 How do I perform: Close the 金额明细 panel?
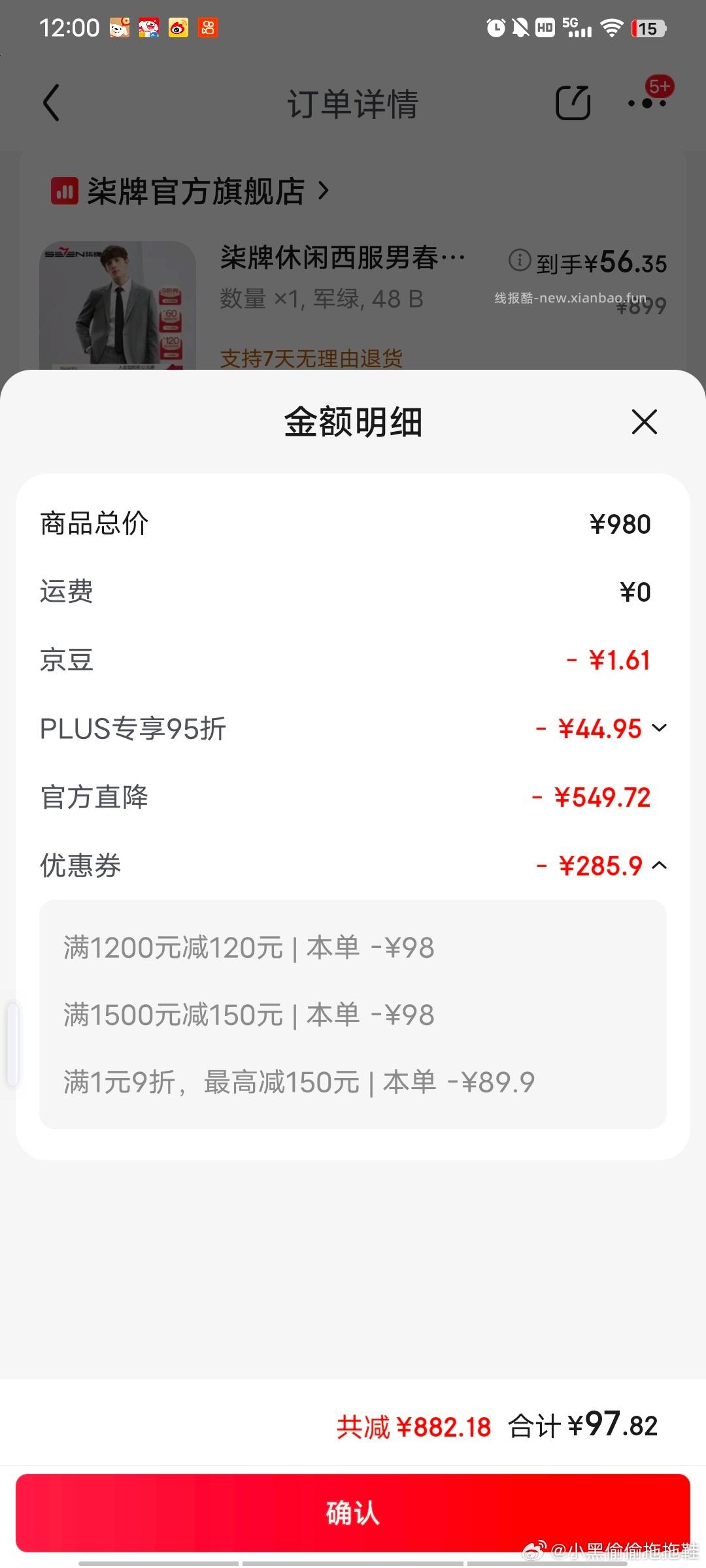644,422
